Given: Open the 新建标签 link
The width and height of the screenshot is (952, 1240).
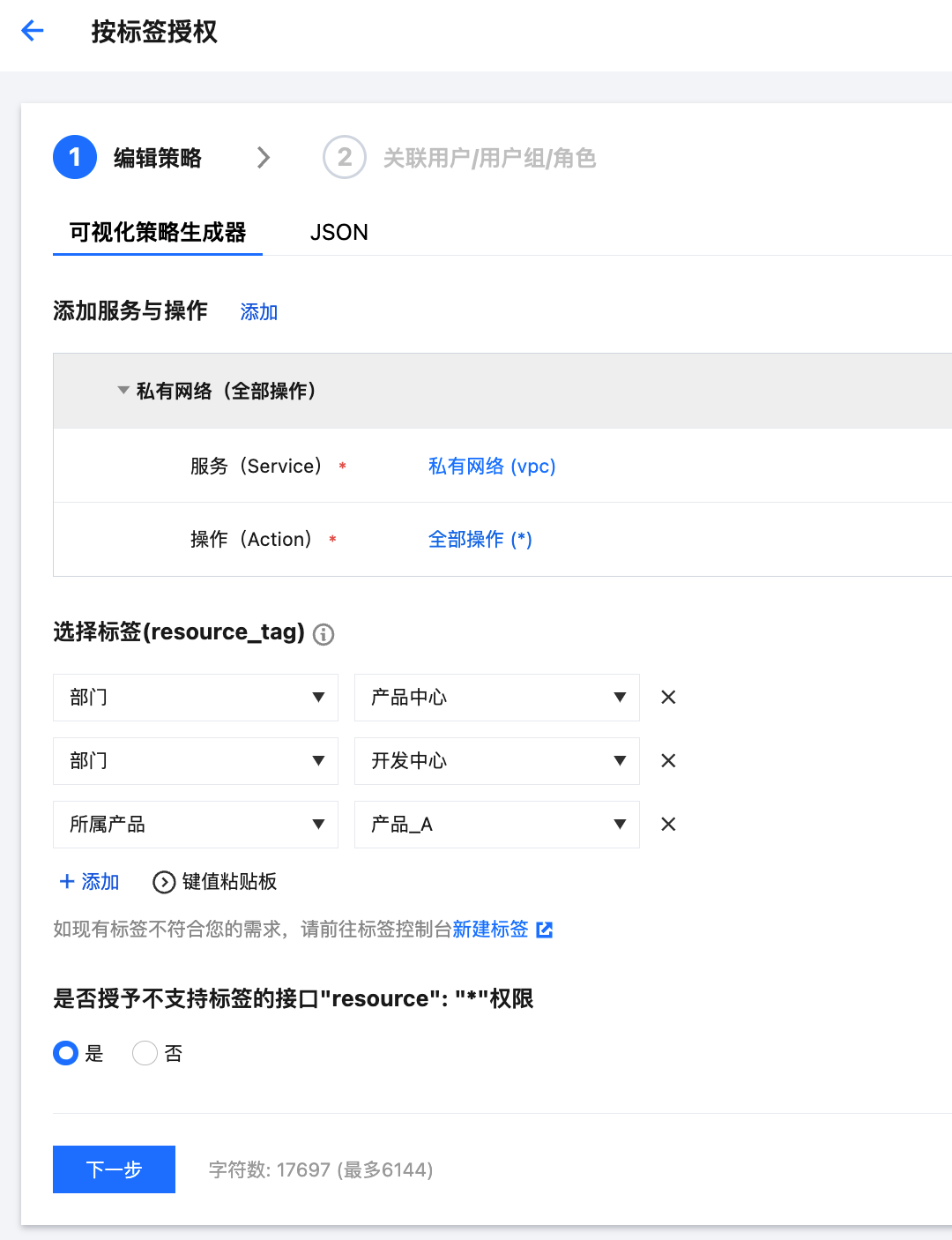Looking at the screenshot, I should coord(502,929).
